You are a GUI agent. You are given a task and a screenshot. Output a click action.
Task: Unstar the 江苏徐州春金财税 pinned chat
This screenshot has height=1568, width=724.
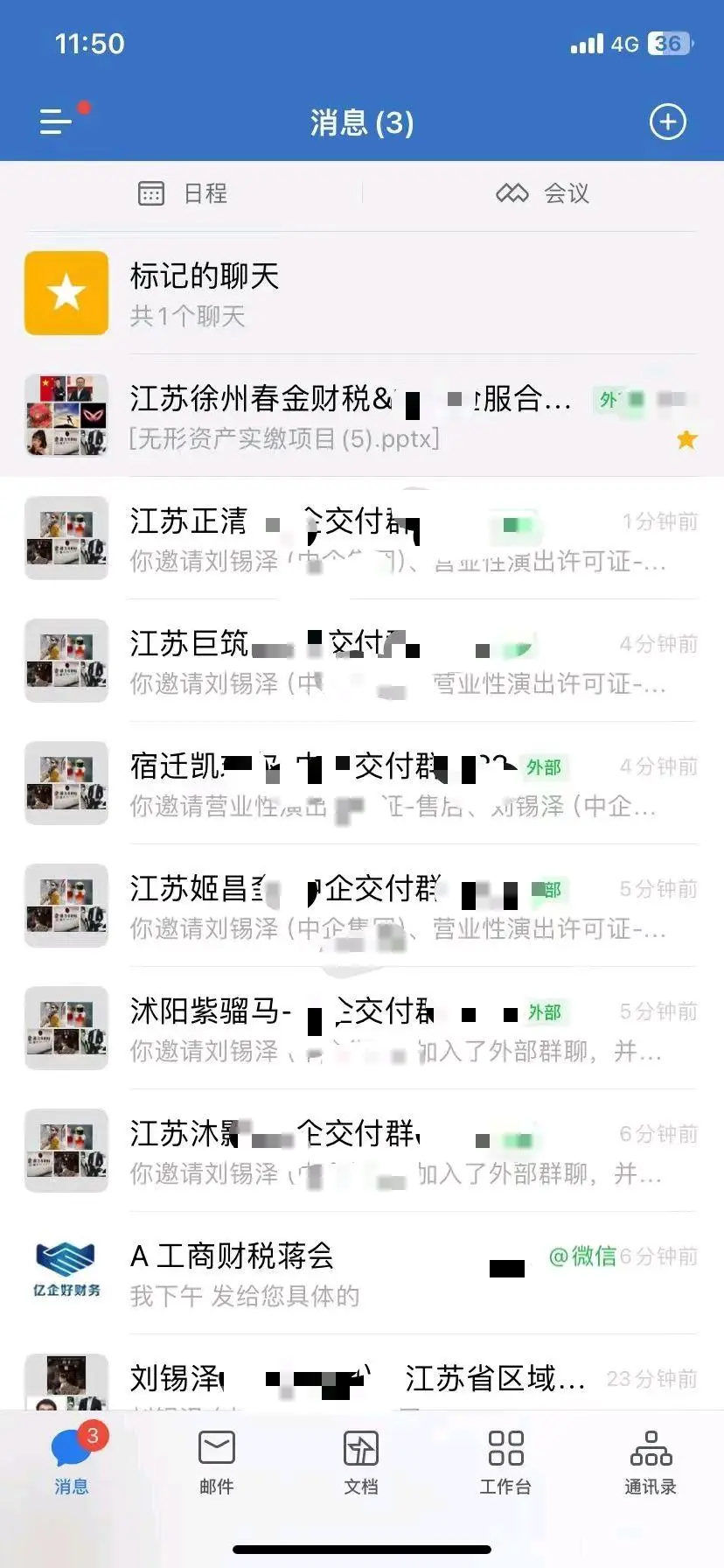687,439
